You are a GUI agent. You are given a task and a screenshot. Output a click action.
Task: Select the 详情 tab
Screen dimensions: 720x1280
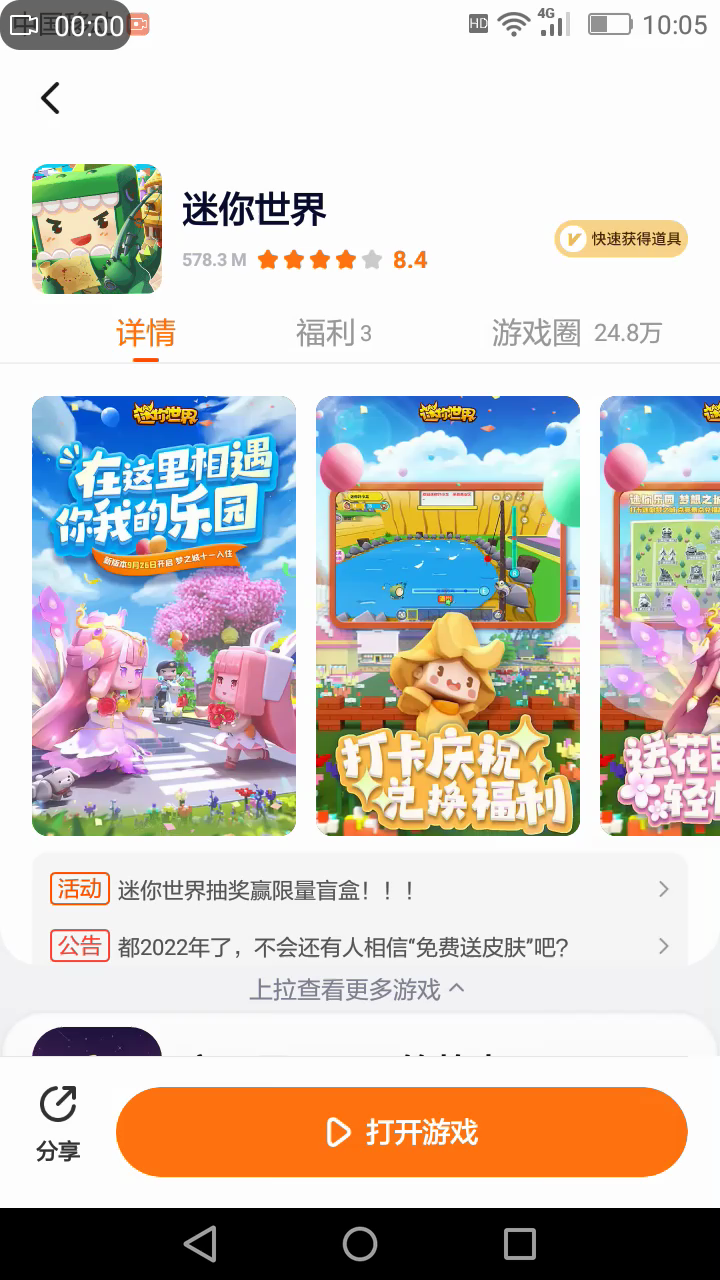pyautogui.click(x=146, y=333)
